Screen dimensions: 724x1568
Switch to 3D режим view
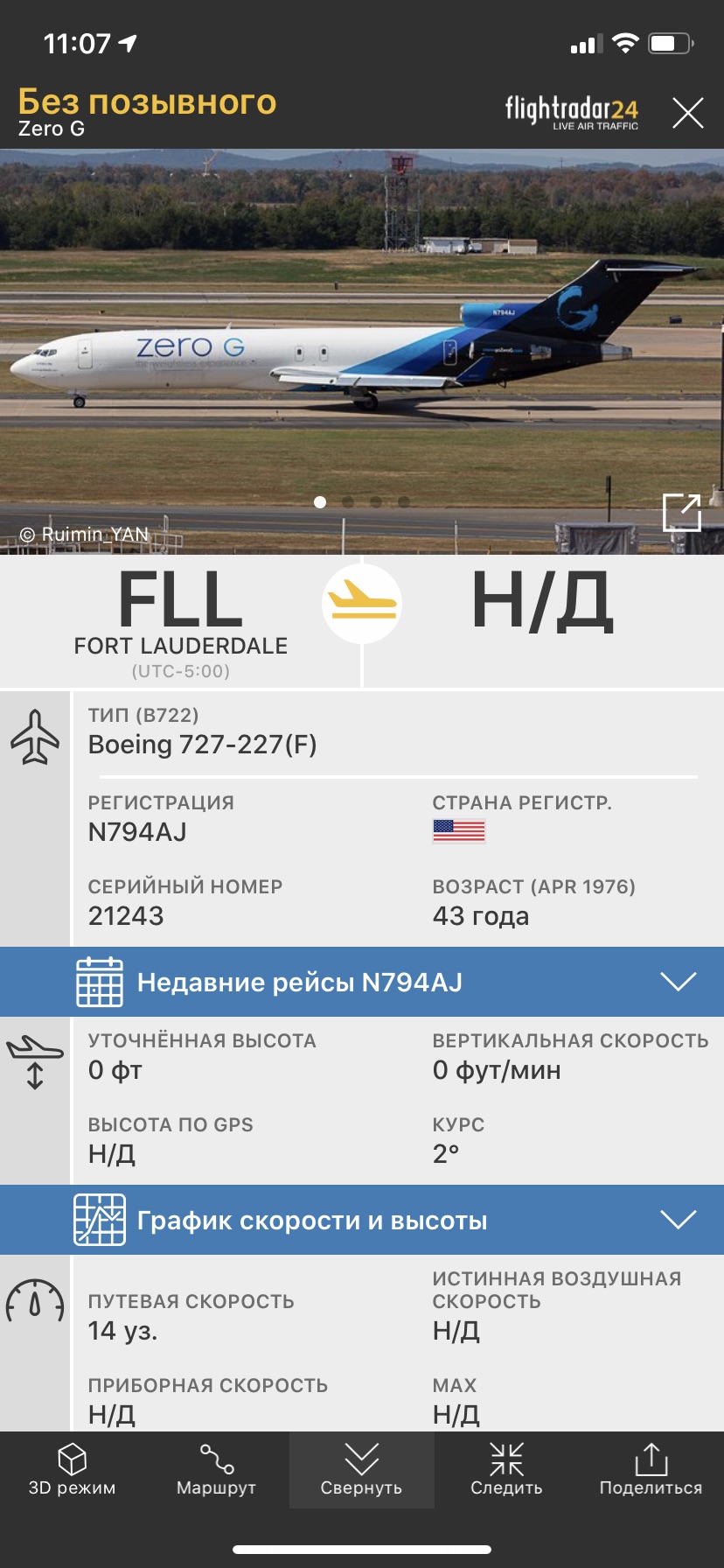pyautogui.click(x=72, y=1470)
